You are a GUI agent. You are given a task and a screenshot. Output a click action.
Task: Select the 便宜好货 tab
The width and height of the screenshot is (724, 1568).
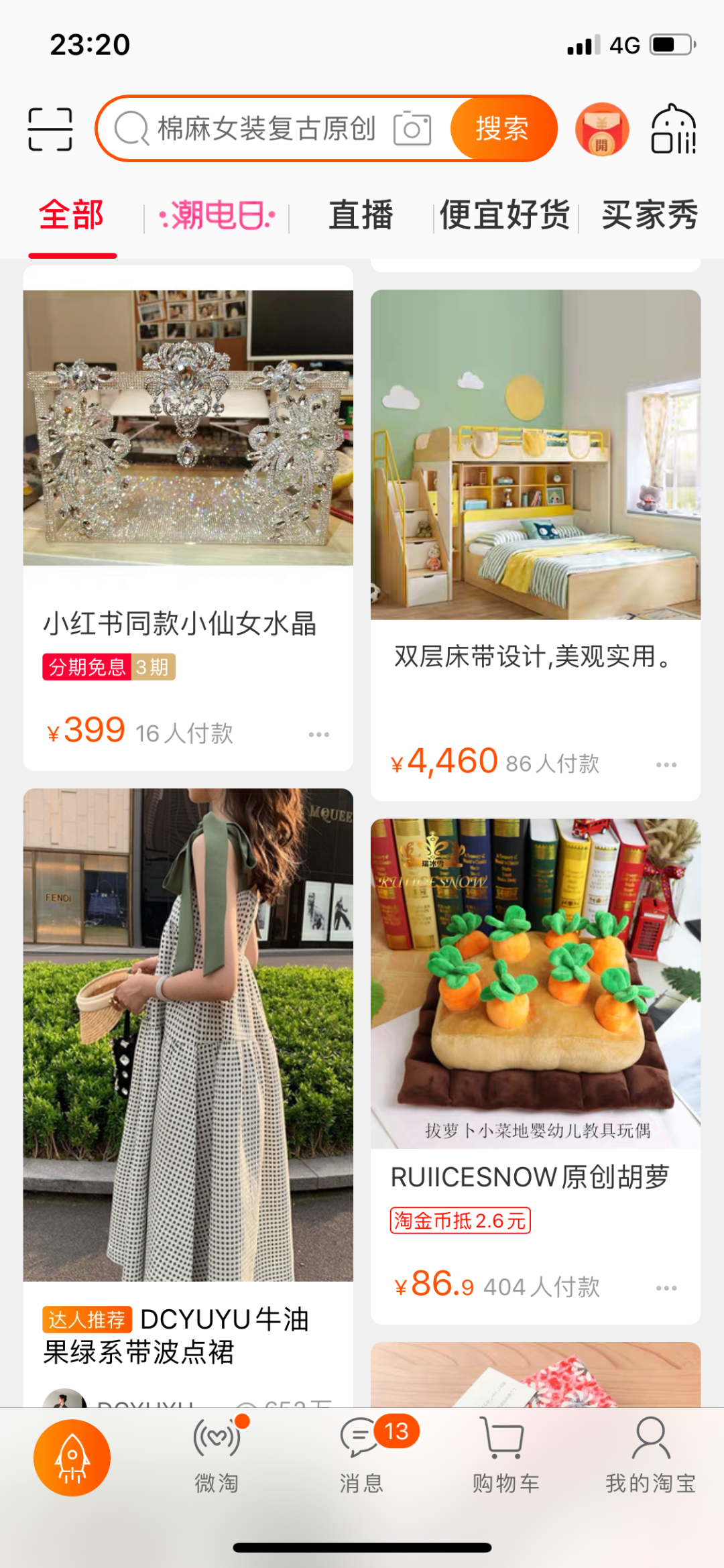click(505, 216)
